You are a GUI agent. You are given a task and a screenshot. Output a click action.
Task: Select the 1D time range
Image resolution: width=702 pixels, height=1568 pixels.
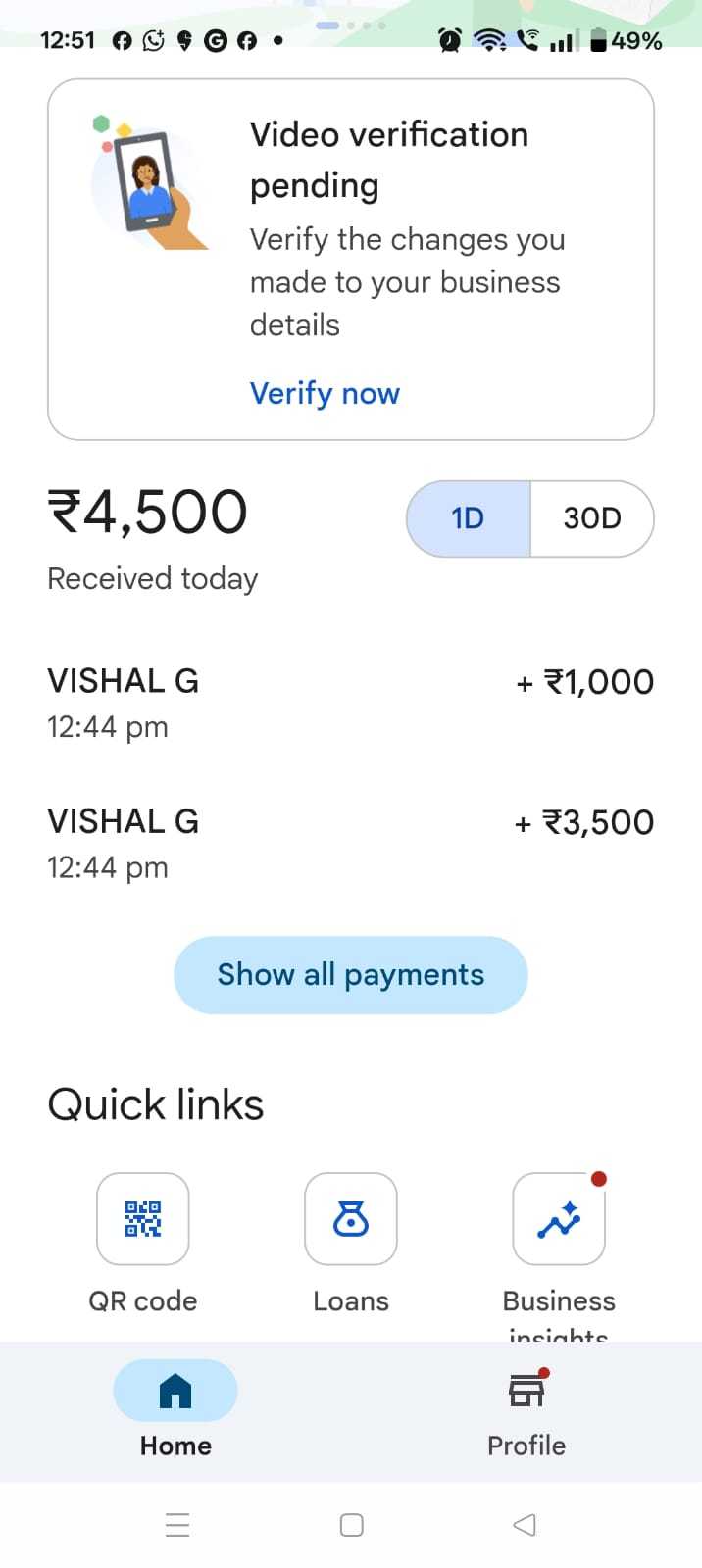pos(469,518)
